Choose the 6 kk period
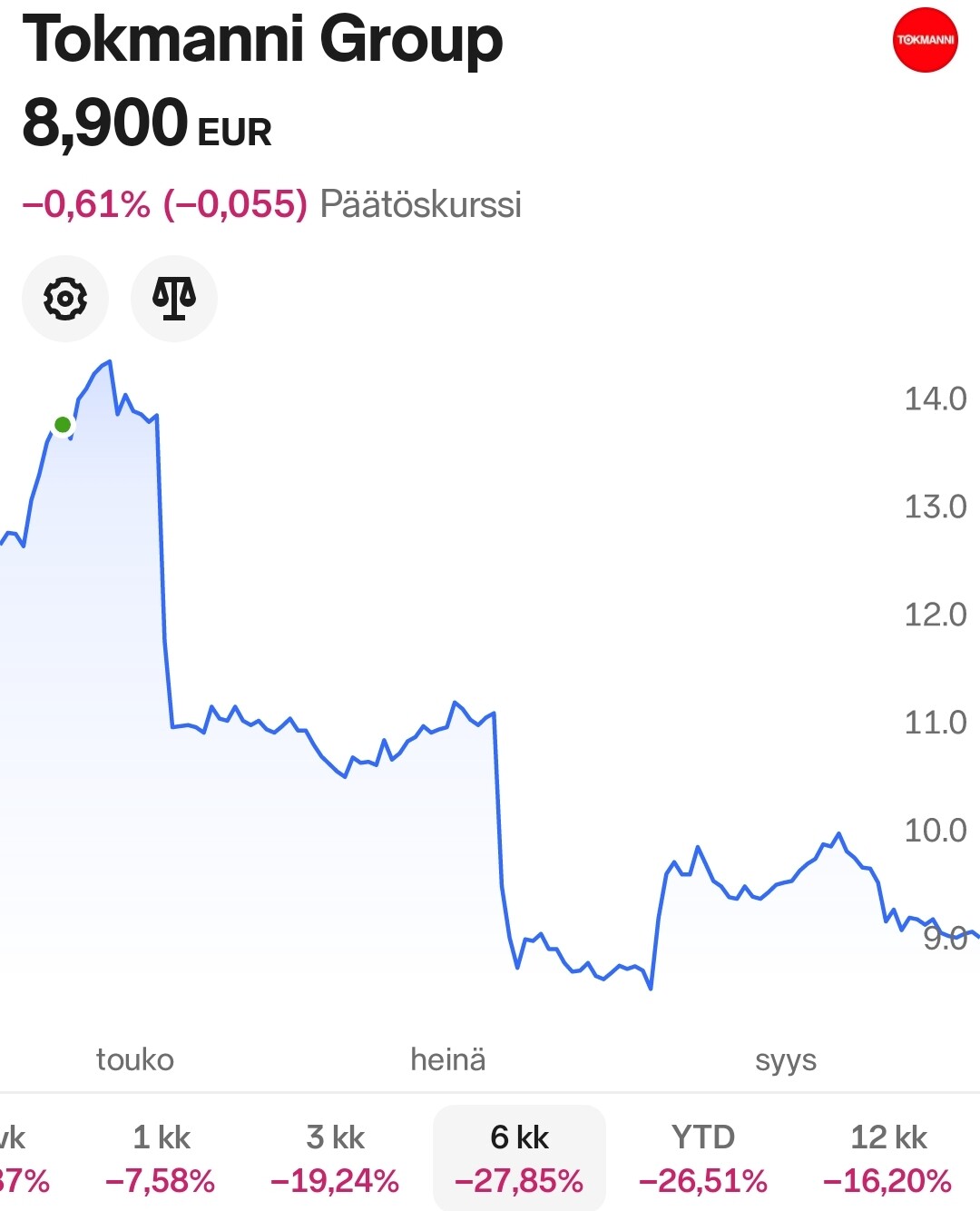Image resolution: width=980 pixels, height=1211 pixels. [519, 1158]
